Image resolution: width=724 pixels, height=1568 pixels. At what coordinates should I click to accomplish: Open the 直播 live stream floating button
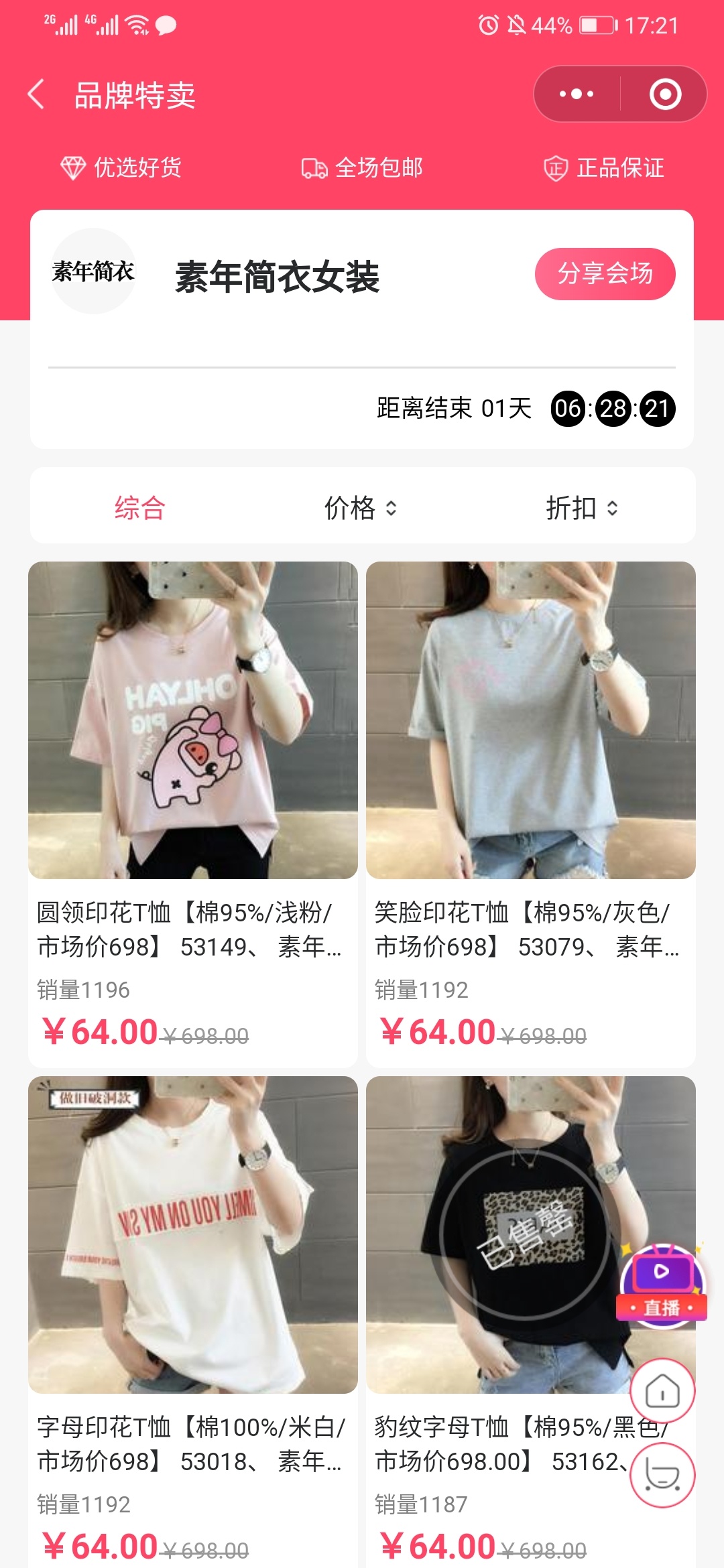coord(662,1283)
